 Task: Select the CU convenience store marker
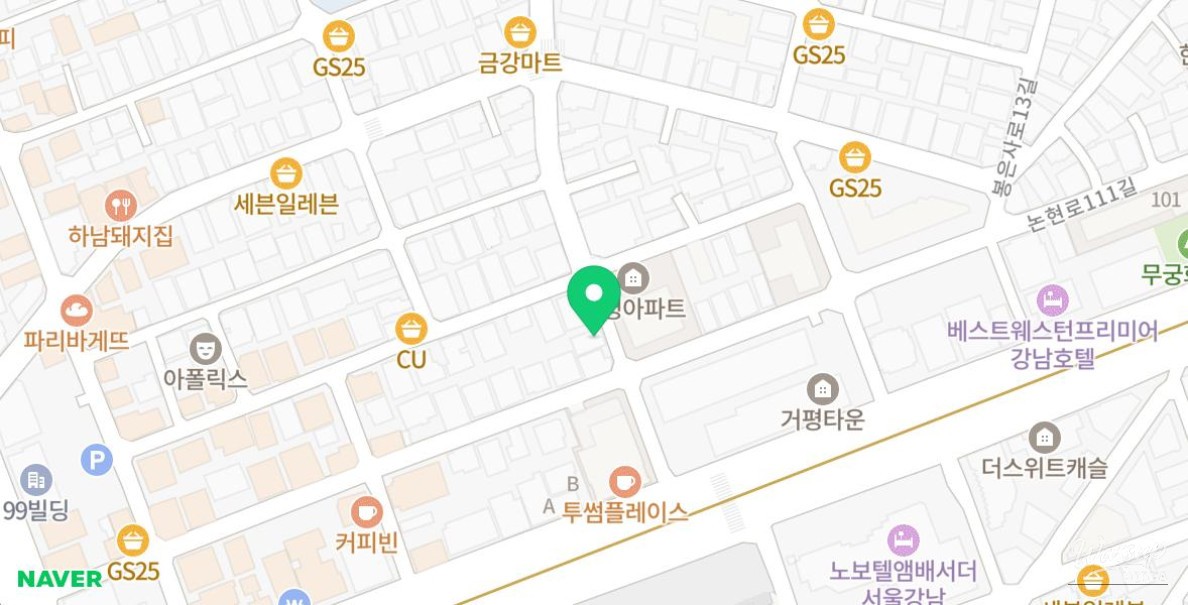click(x=411, y=328)
